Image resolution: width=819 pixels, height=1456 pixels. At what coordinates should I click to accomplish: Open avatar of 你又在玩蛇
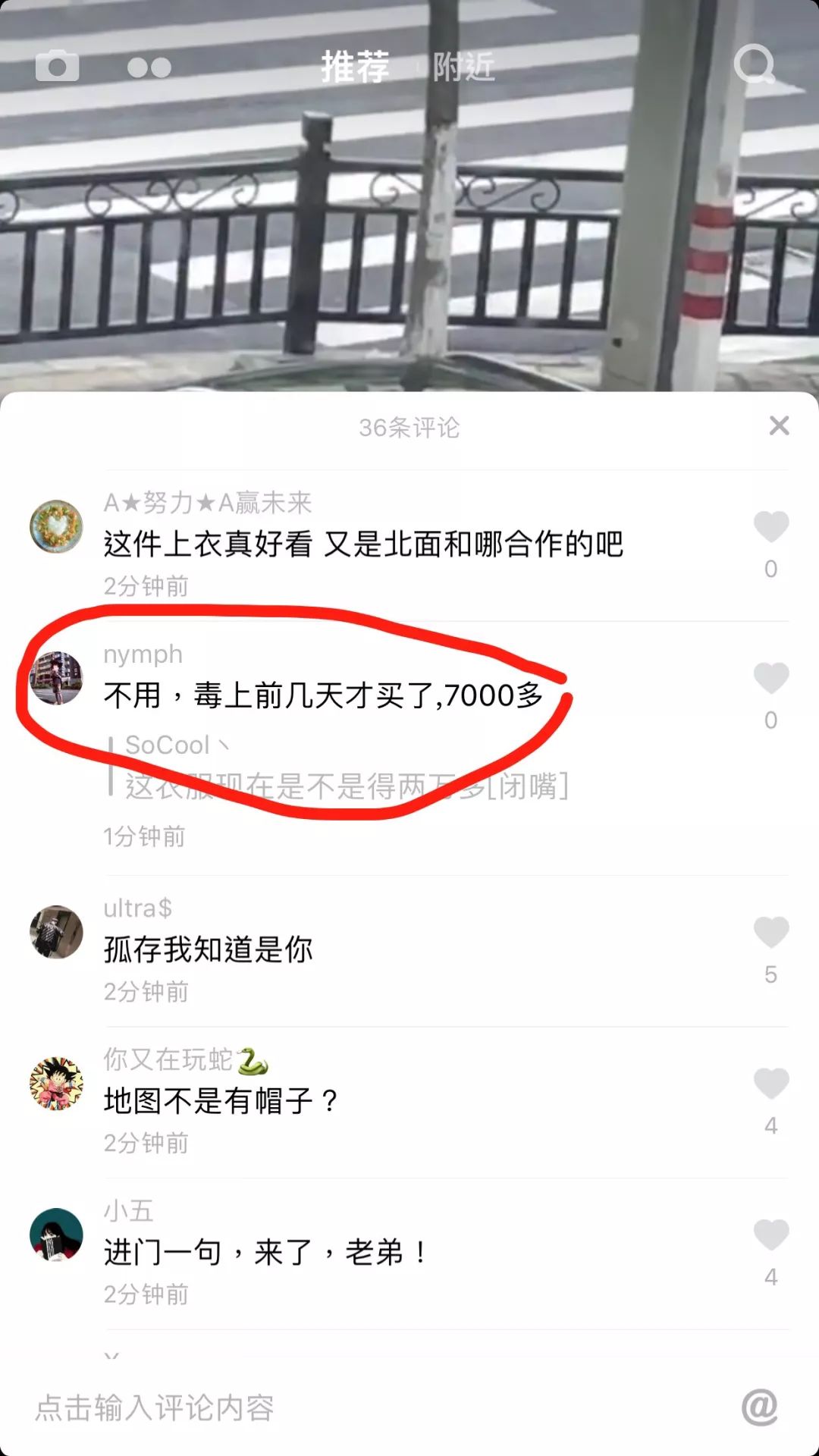click(56, 1084)
